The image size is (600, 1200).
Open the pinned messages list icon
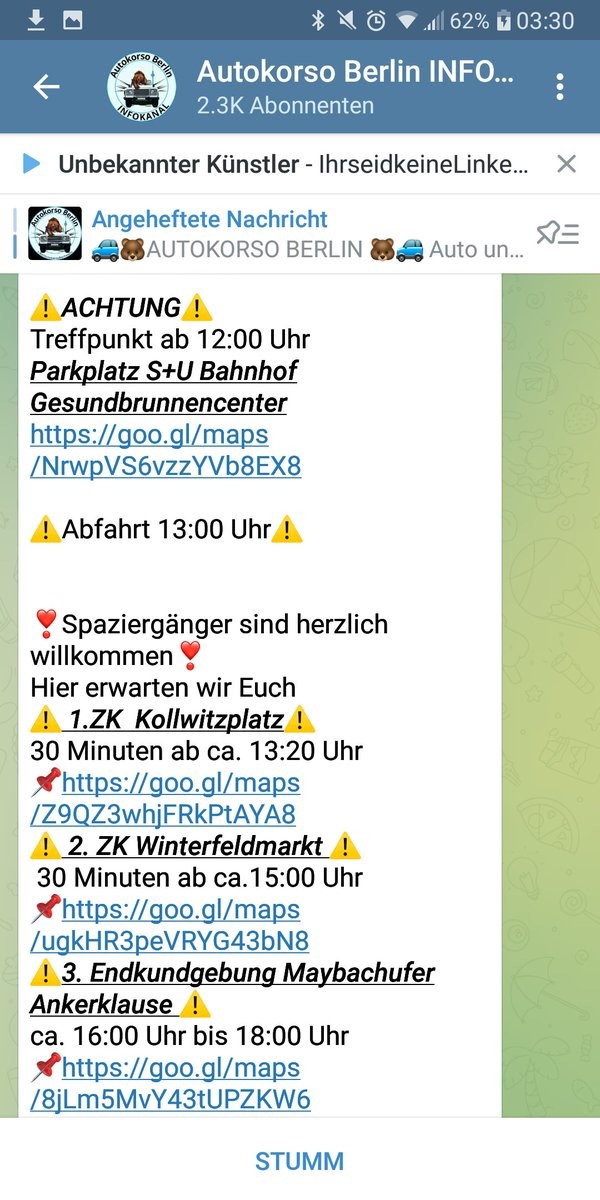point(557,234)
